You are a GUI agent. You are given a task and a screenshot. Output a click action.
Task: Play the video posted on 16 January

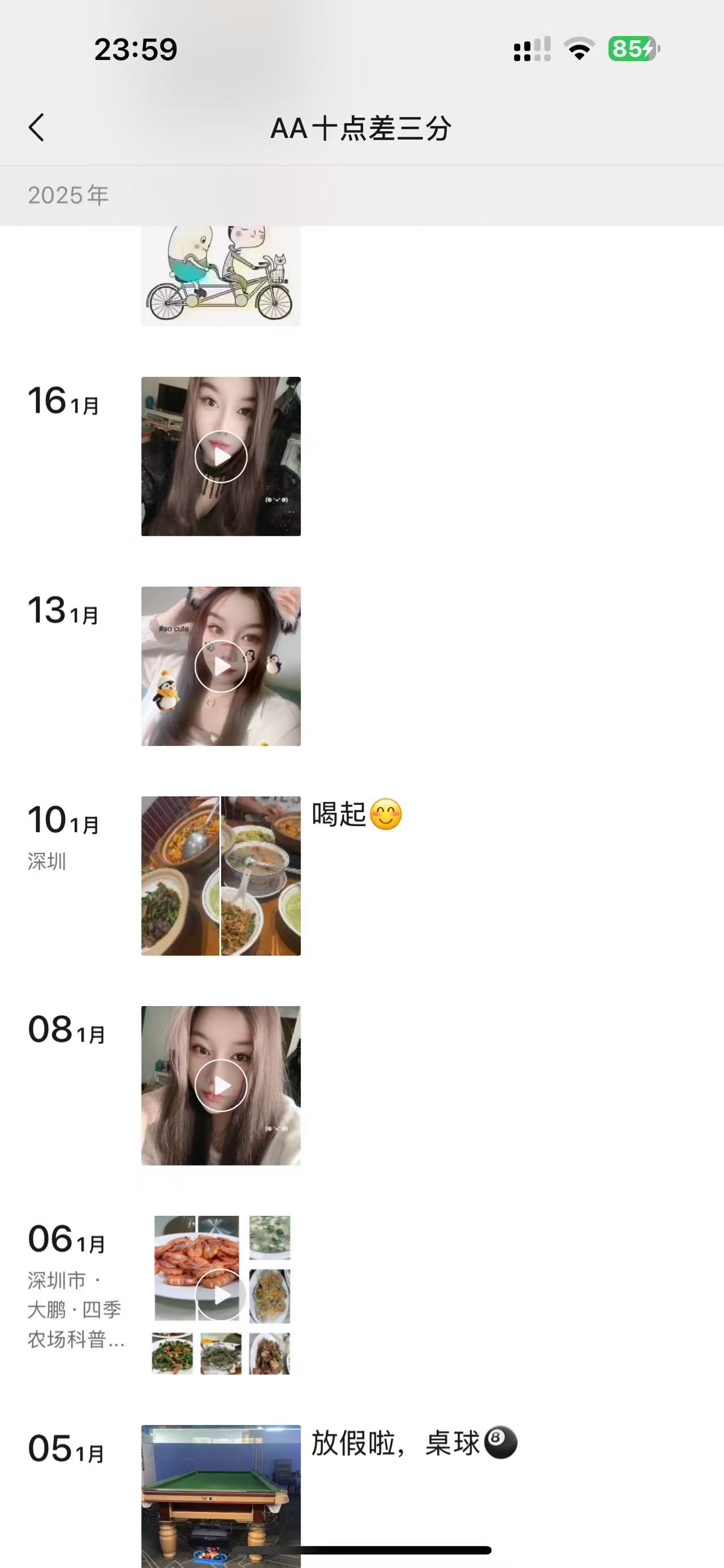click(x=221, y=457)
